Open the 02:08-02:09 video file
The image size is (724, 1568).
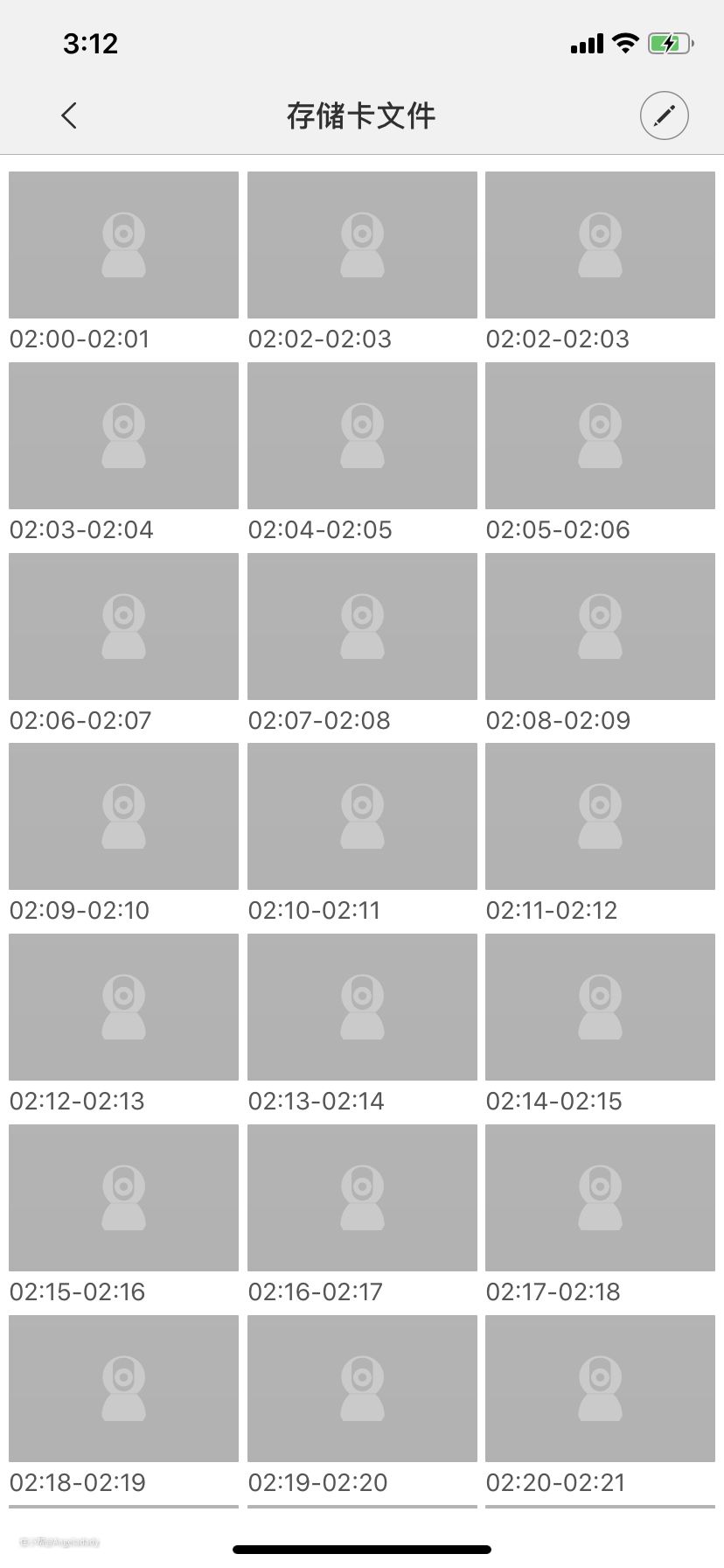pyautogui.click(x=600, y=626)
